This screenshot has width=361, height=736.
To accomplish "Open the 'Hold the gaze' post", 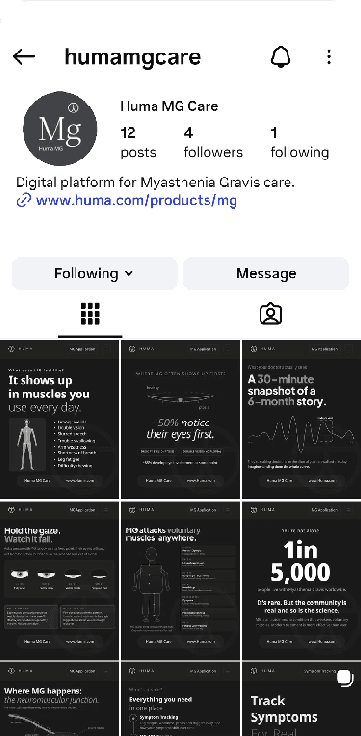I will pos(60,581).
